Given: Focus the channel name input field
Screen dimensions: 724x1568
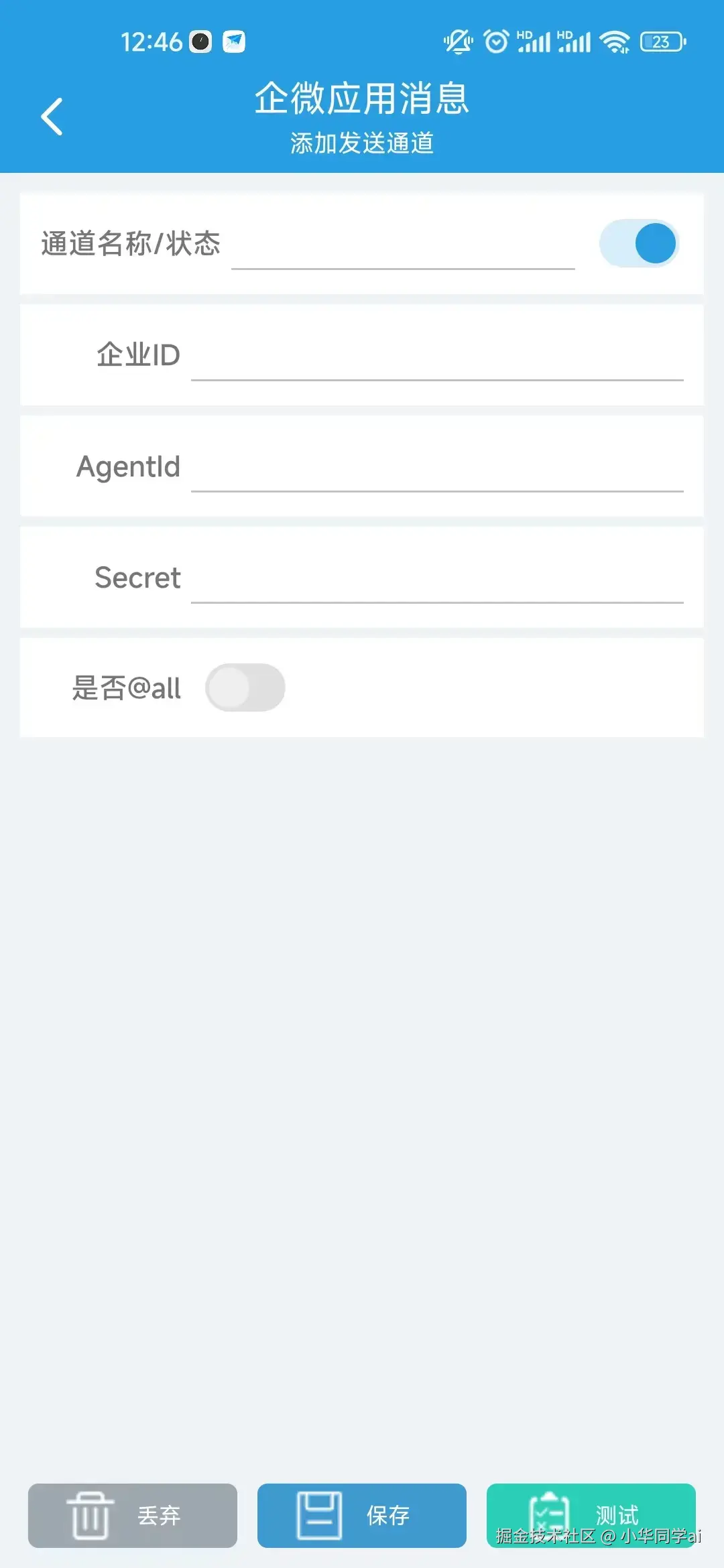Looking at the screenshot, I should click(402, 247).
